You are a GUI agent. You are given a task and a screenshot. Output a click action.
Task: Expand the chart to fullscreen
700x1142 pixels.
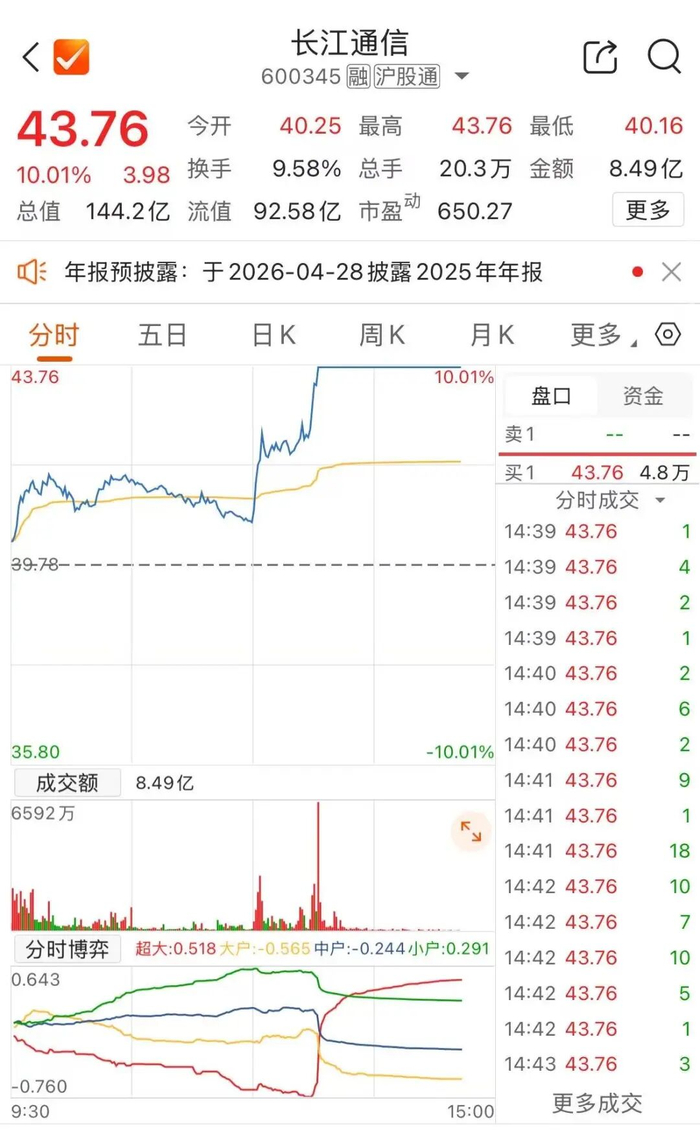pyautogui.click(x=471, y=831)
